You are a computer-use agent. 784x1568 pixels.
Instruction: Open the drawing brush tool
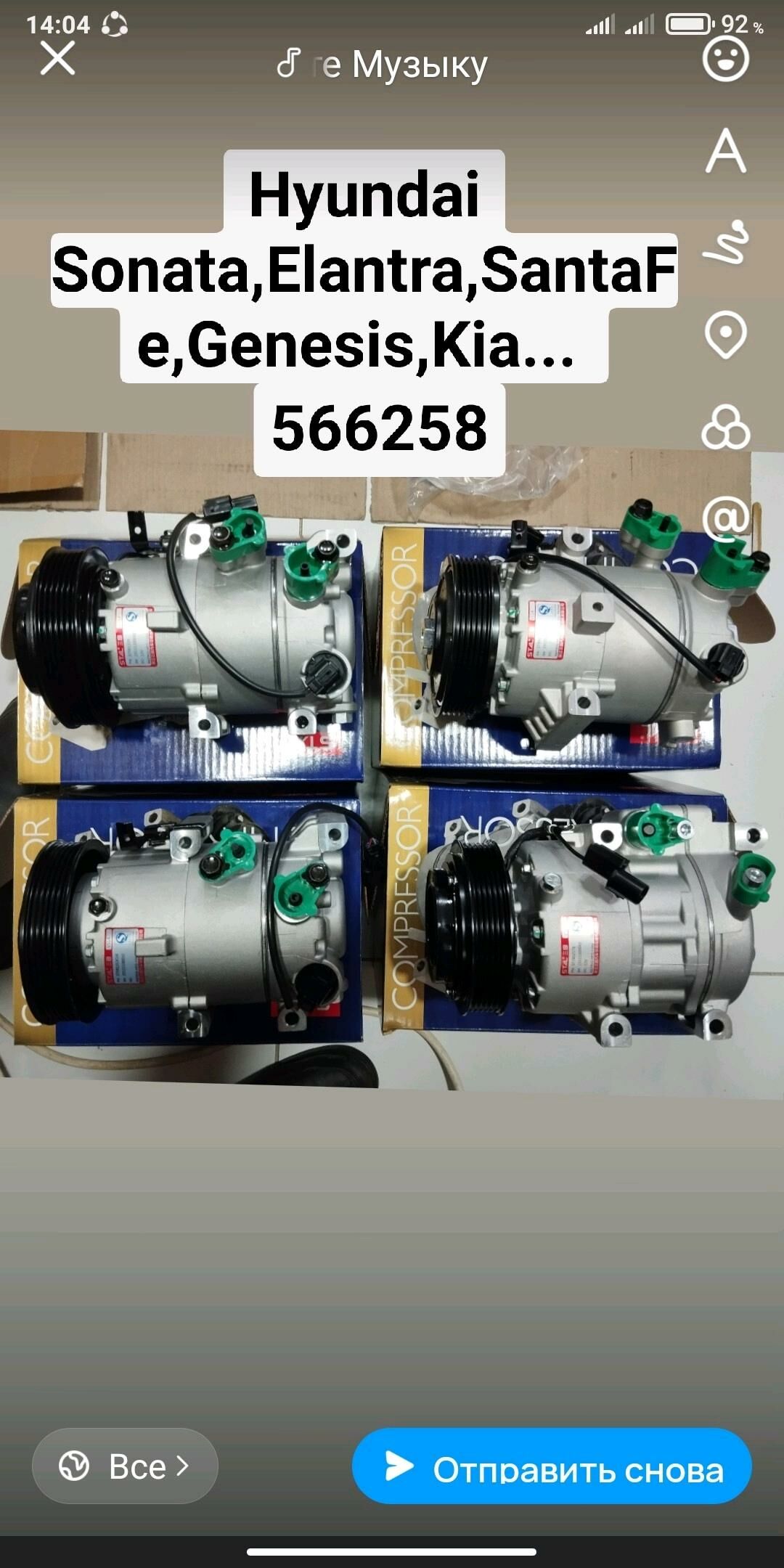pos(725,242)
